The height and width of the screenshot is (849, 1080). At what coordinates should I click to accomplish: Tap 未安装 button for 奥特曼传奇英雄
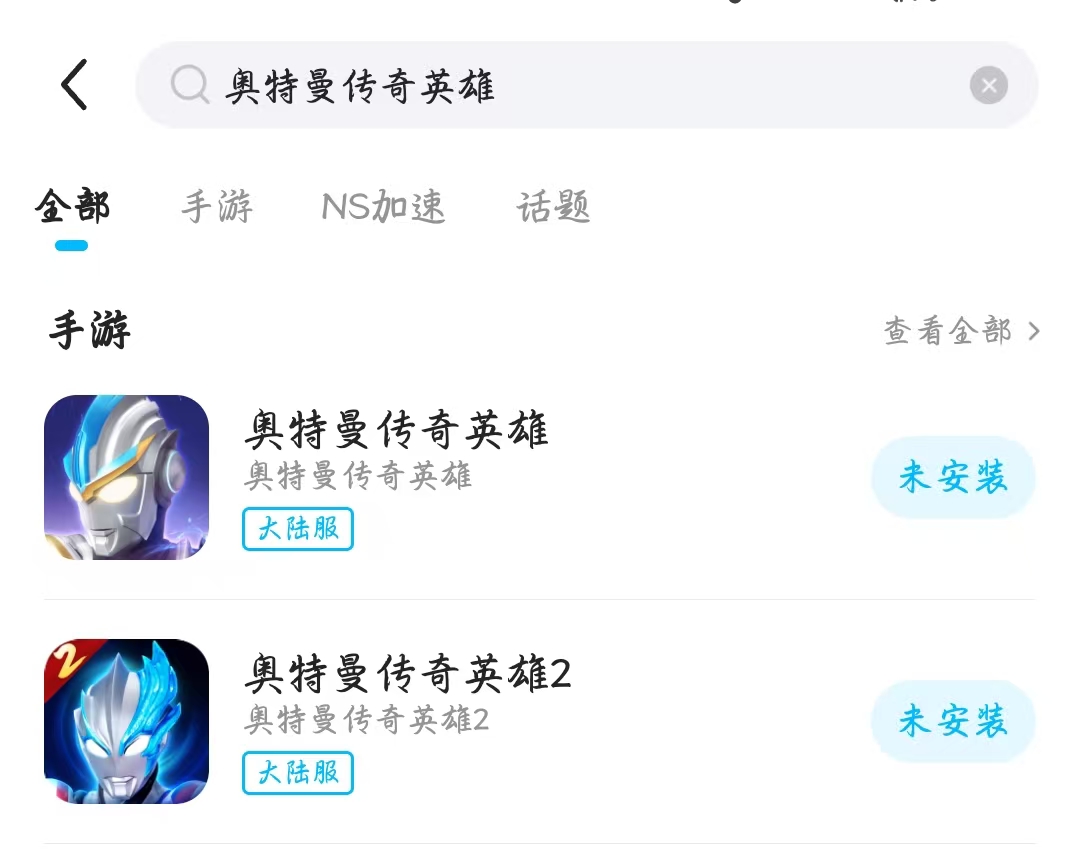pyautogui.click(x=952, y=478)
